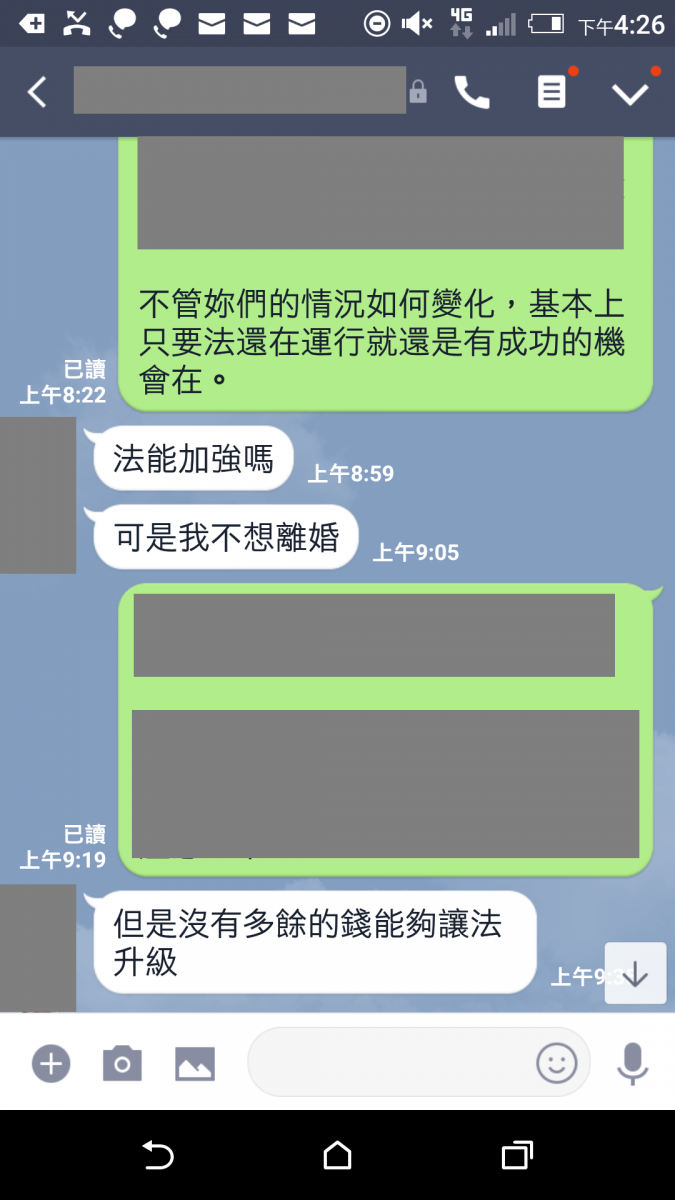This screenshot has width=675, height=1200.
Task: Open the recent apps overview
Action: (516, 1155)
